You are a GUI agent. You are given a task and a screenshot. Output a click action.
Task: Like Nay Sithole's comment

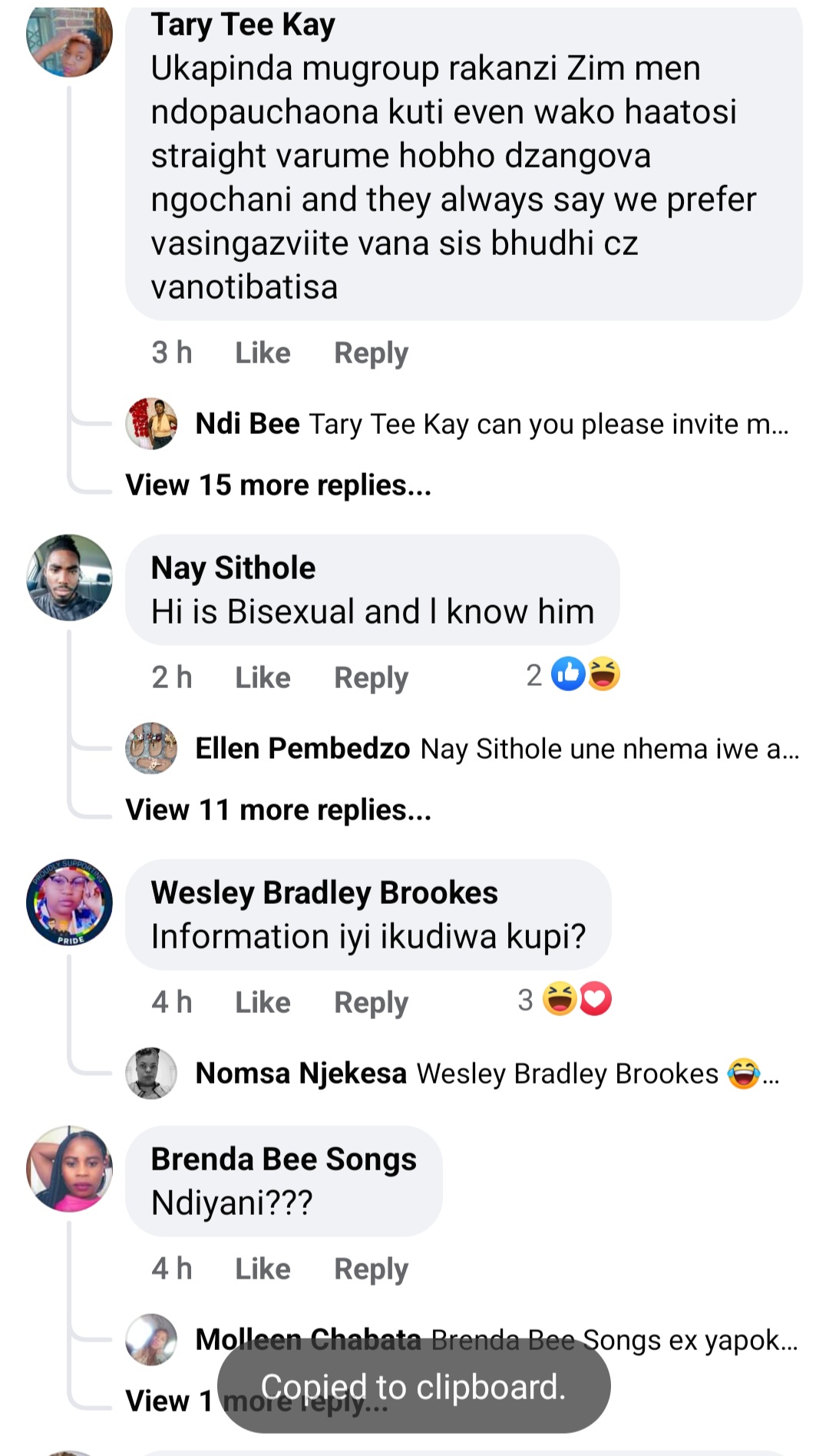tap(263, 678)
